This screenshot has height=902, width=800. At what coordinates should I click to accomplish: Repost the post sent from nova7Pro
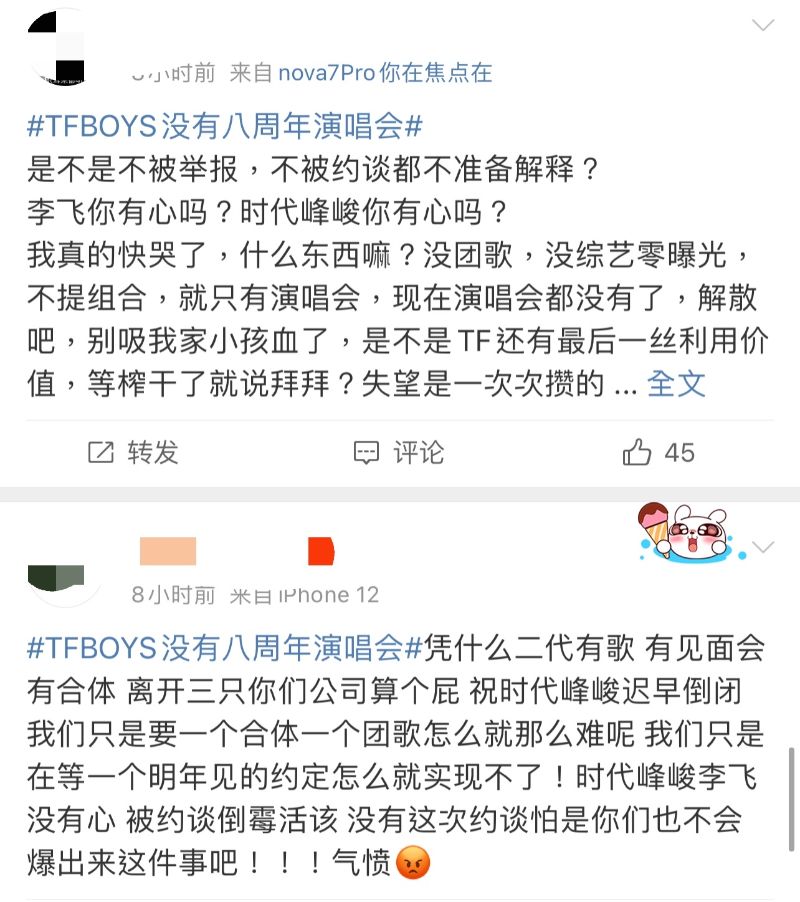tap(132, 453)
